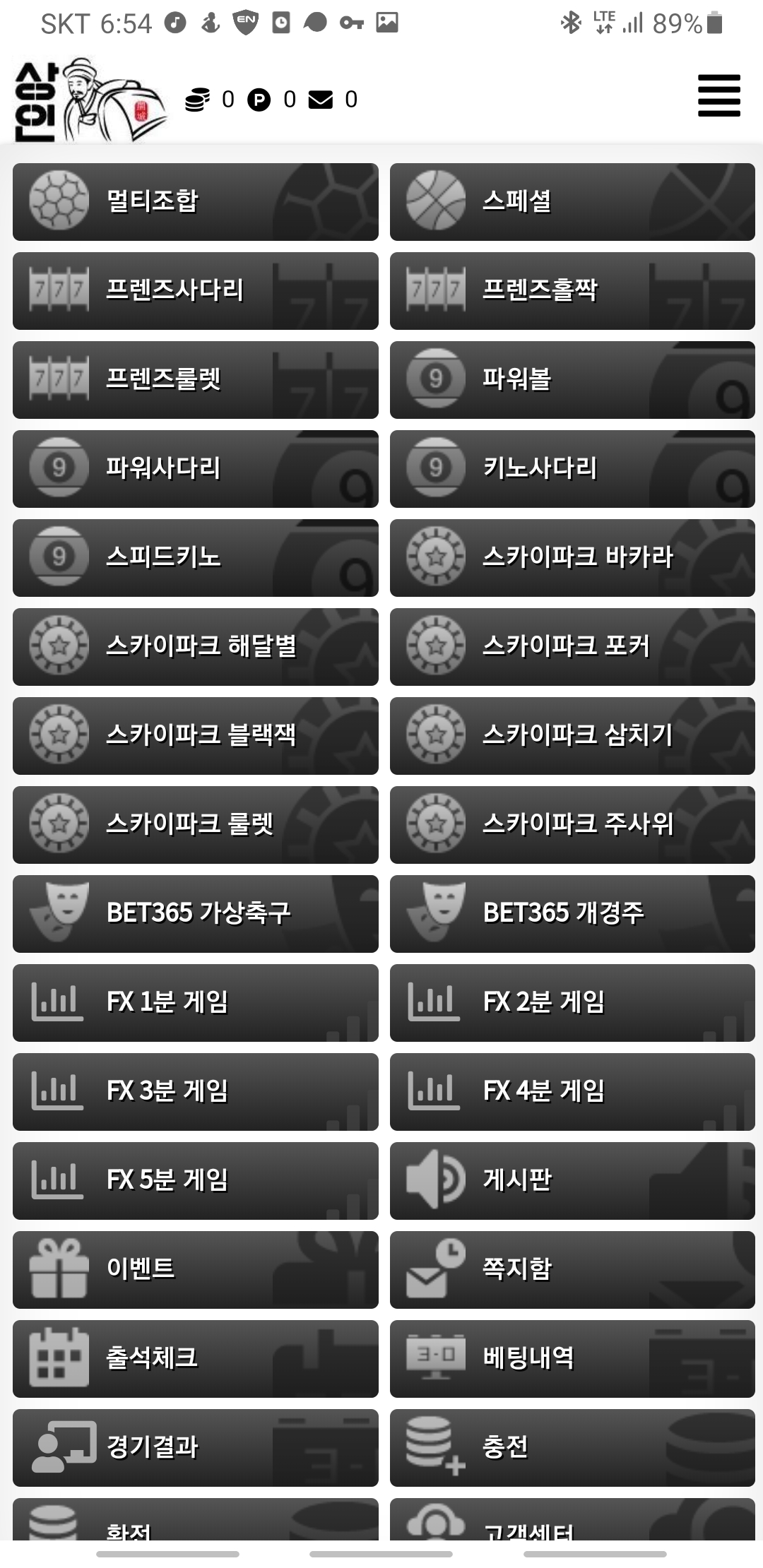Open FX 4분 게임
Image resolution: width=763 pixels, height=1568 pixels.
click(572, 1092)
